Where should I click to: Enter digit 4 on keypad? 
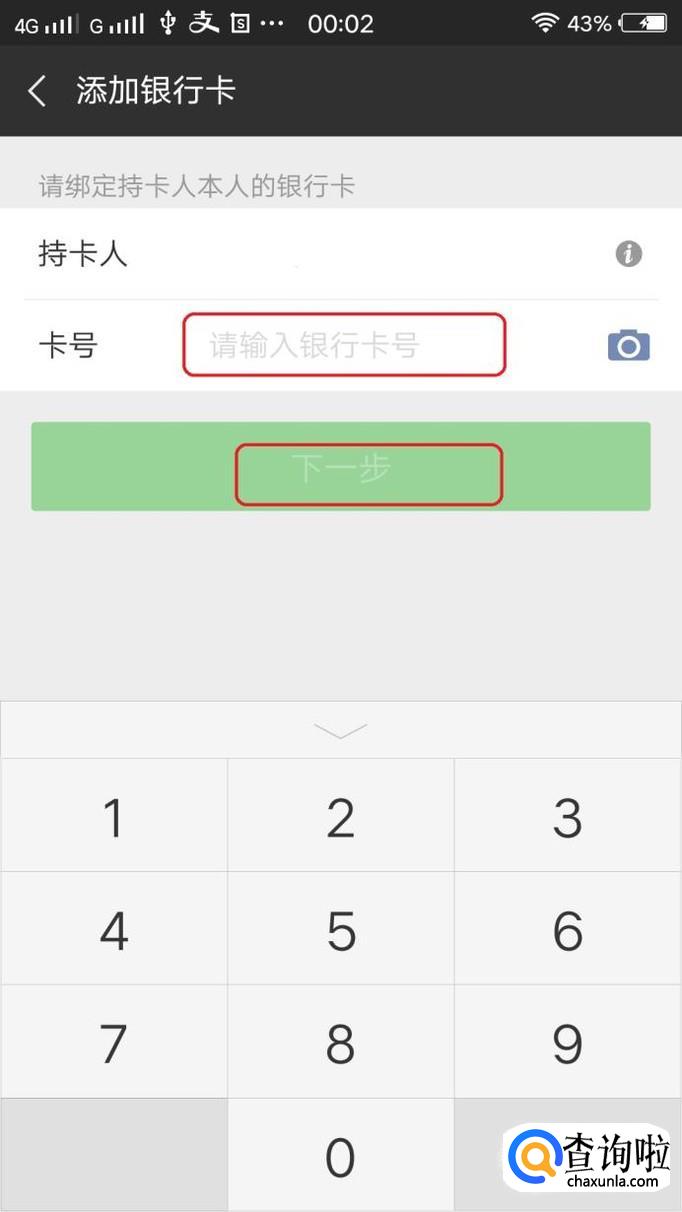coord(114,929)
